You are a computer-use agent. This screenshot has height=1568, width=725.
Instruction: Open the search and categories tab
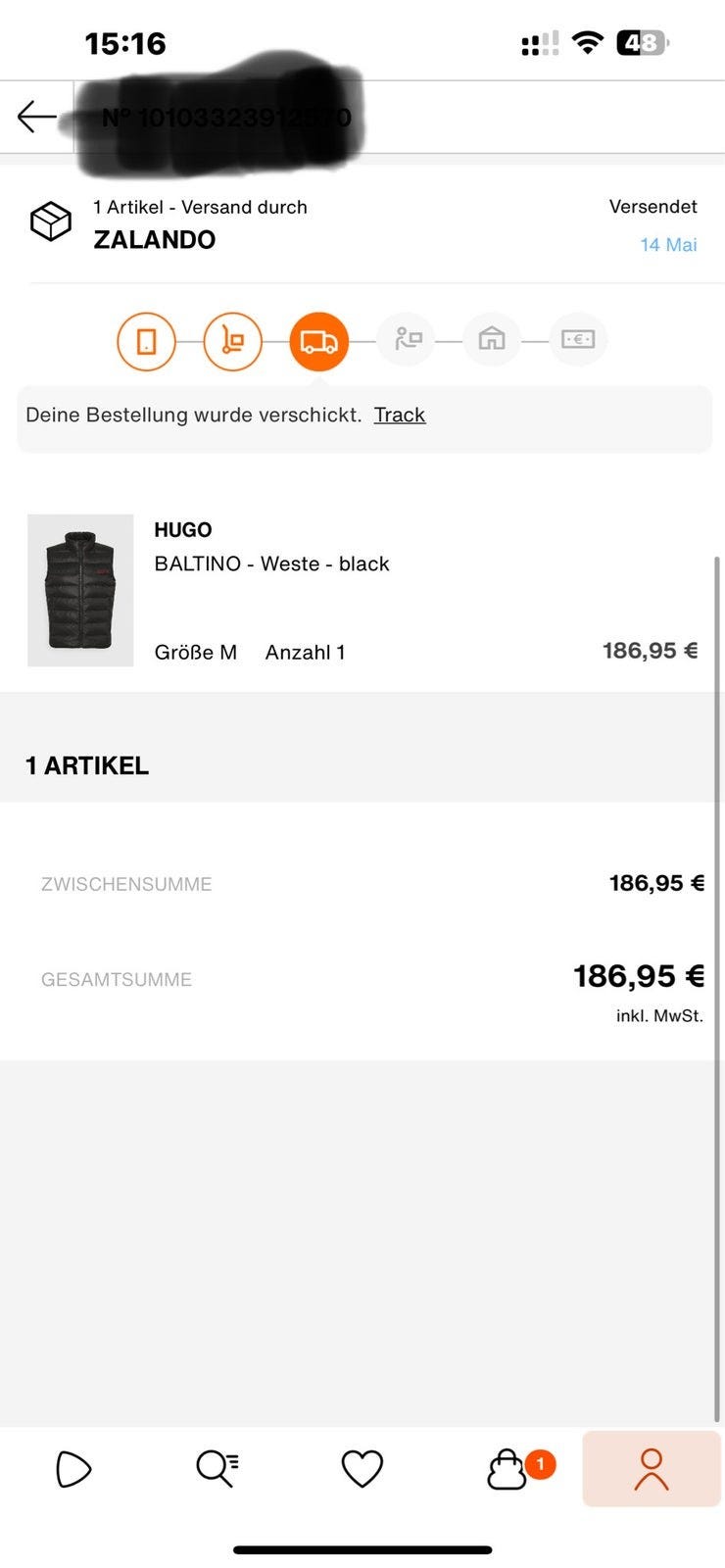(x=217, y=1469)
